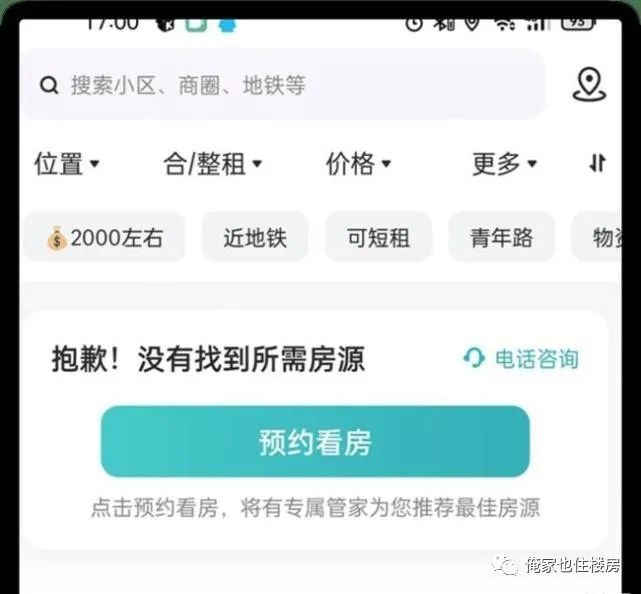This screenshot has width=641, height=594.
Task: Expand the 更多 filters dropdown
Action: coord(504,164)
